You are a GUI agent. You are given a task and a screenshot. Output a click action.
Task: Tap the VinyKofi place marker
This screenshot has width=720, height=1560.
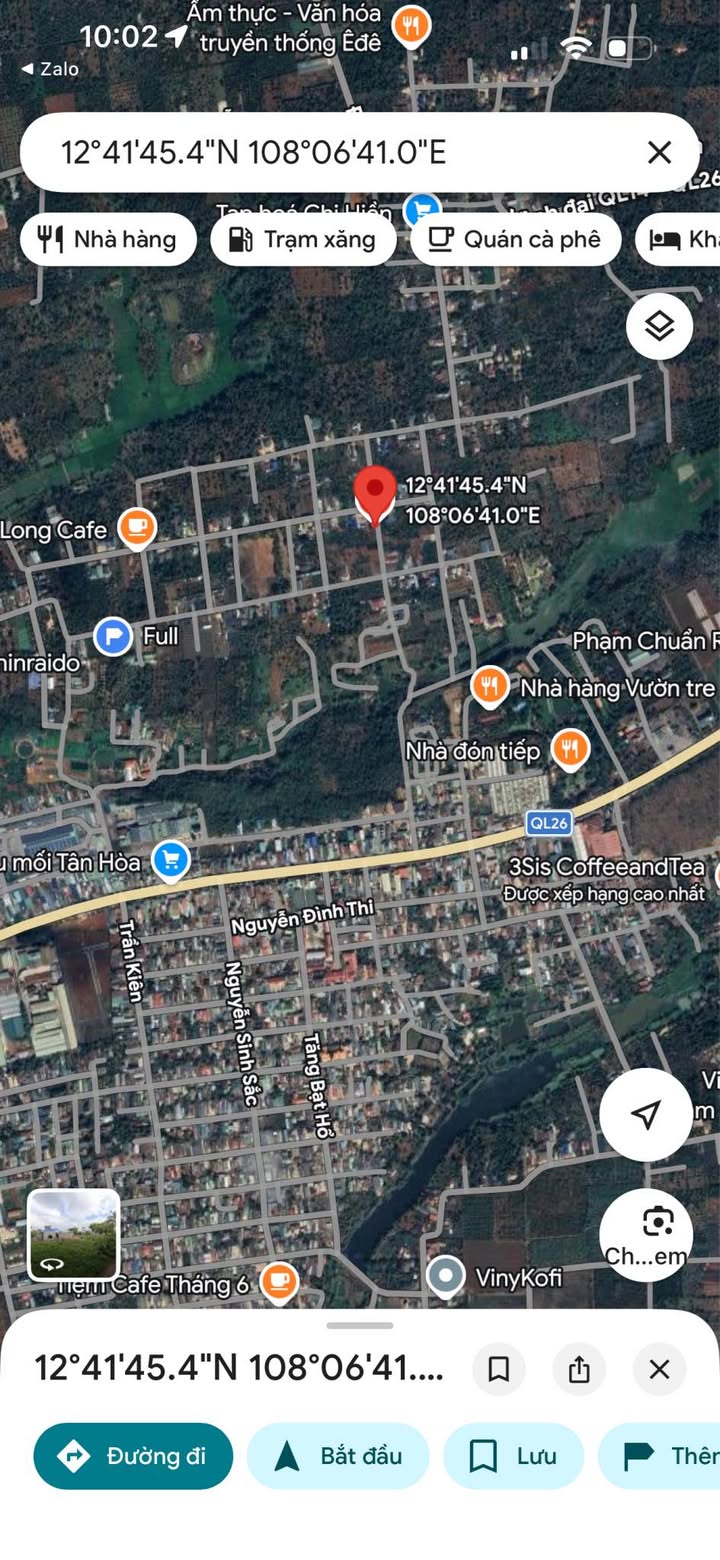pos(445,1276)
